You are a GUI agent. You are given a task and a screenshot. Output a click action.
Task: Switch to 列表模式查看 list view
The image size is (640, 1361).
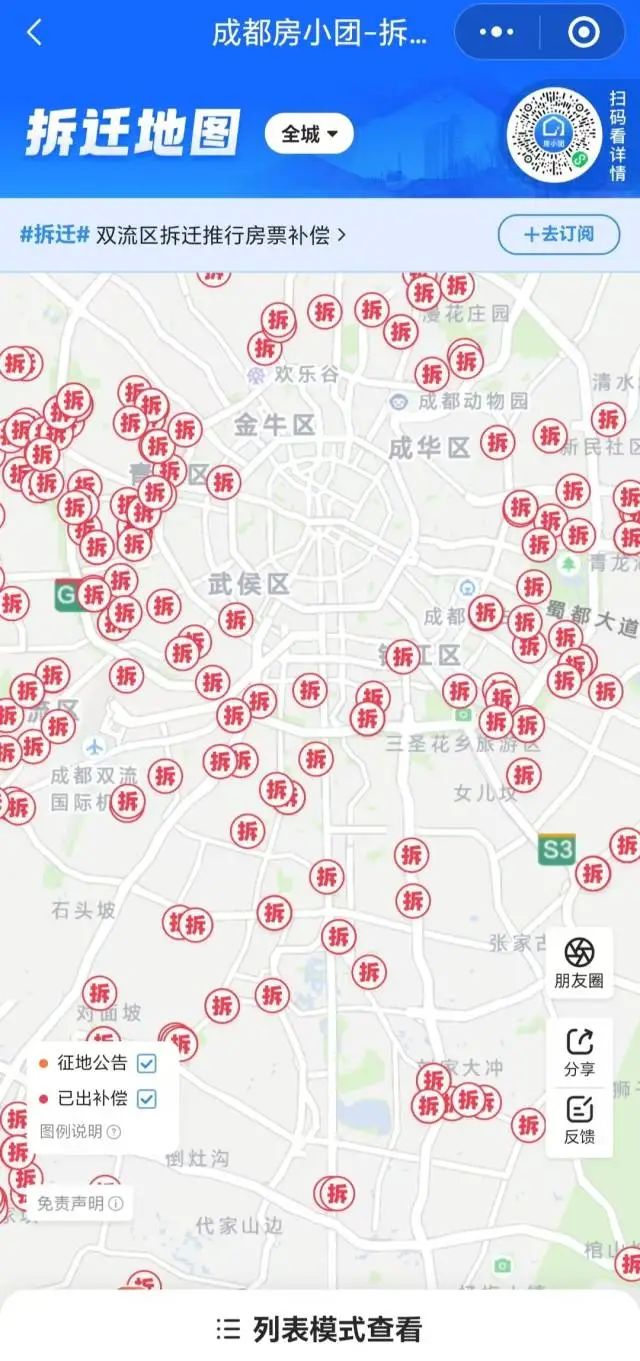(320, 1329)
